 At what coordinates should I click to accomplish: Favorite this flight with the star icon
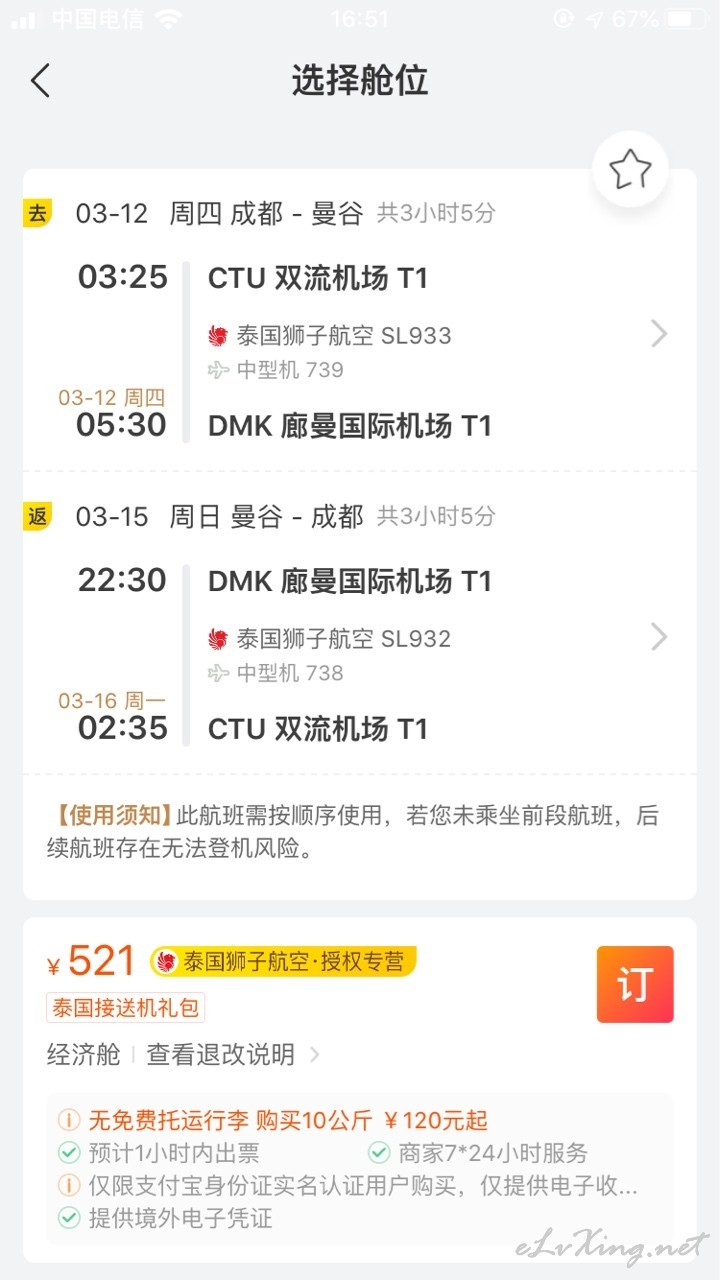(x=630, y=170)
